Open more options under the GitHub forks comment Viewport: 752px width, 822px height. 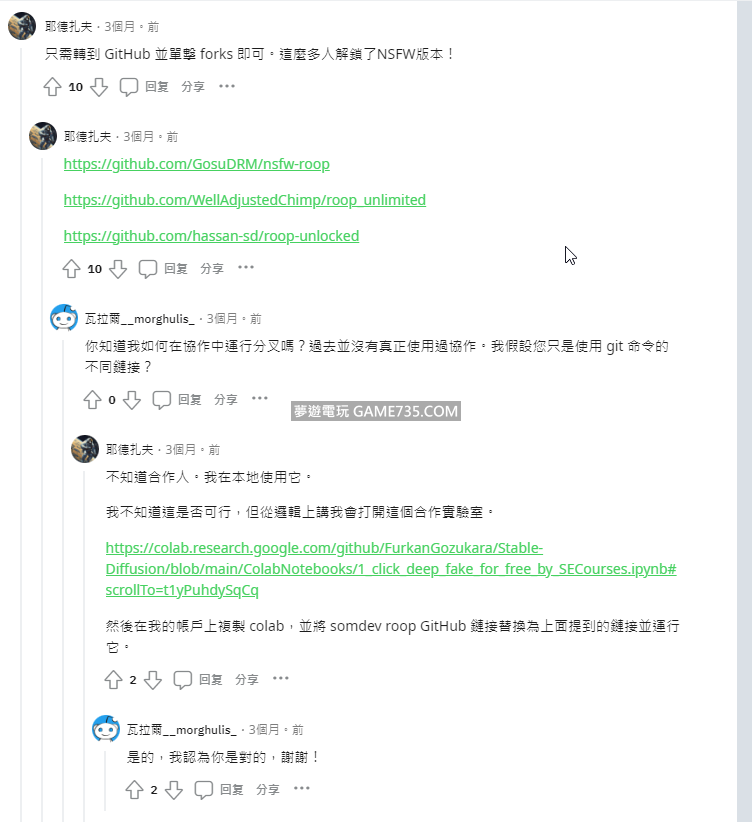click(227, 87)
